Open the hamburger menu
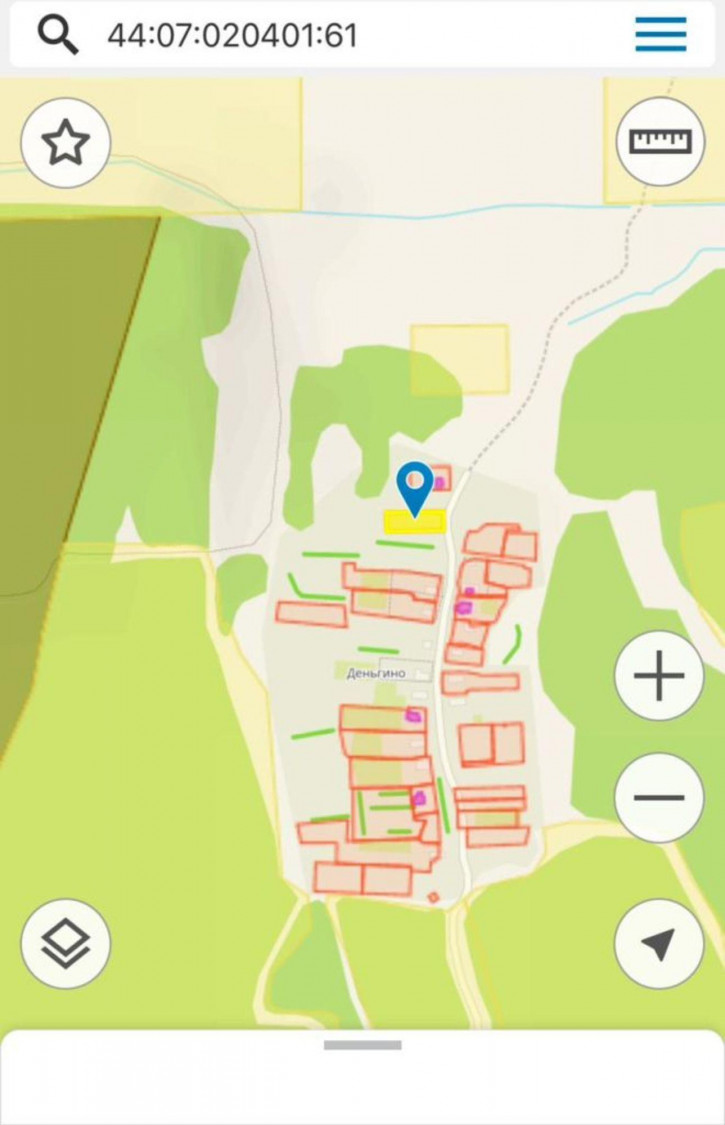725x1125 pixels. pyautogui.click(x=661, y=35)
